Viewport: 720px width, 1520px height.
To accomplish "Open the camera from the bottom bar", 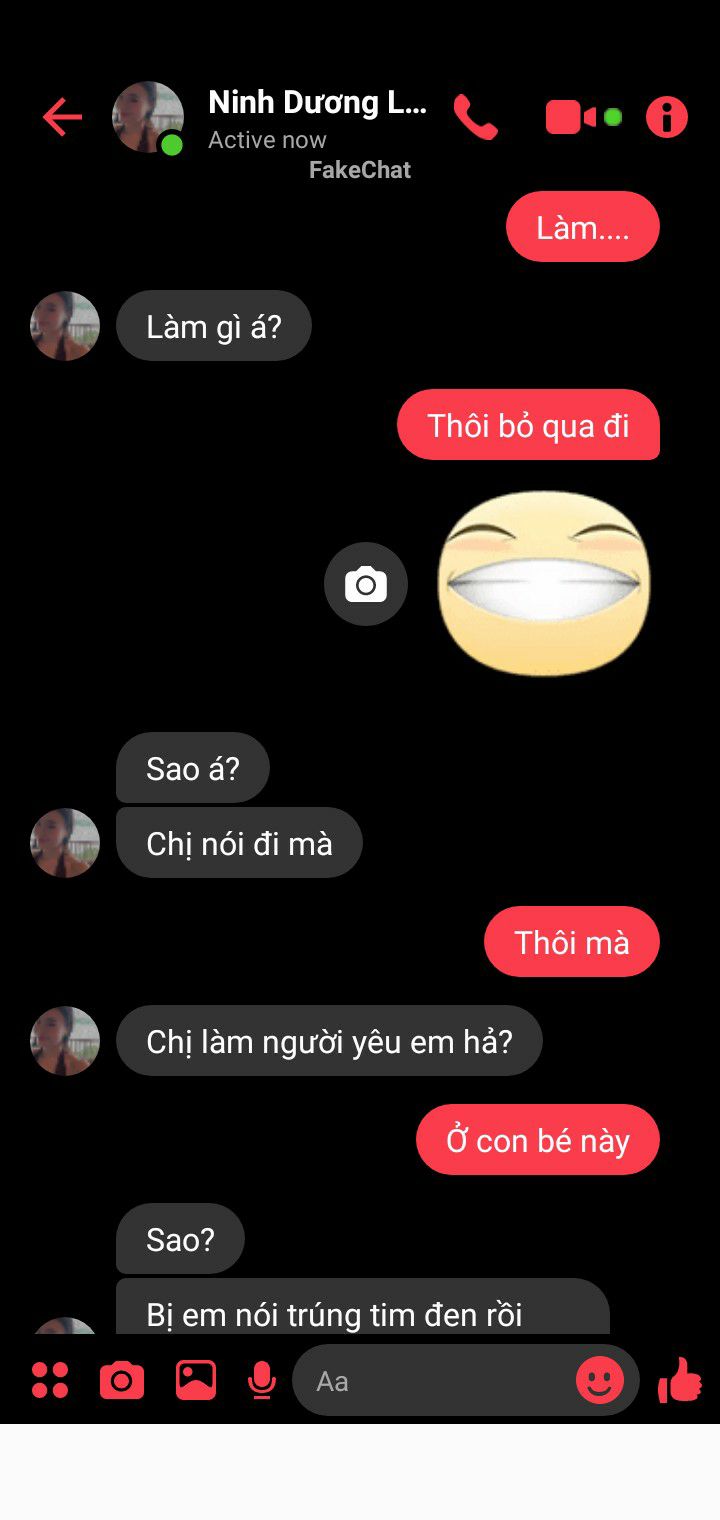I will (x=122, y=1381).
